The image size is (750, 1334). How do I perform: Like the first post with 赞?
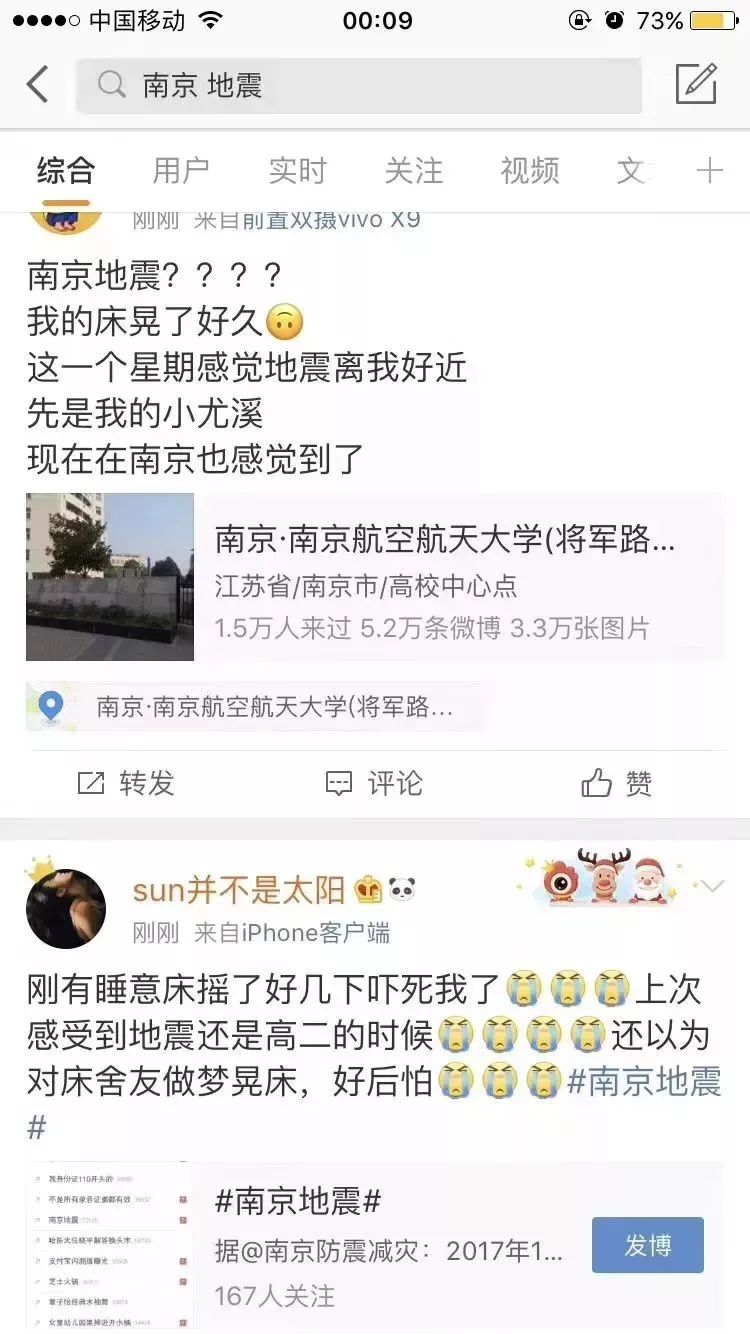click(617, 783)
